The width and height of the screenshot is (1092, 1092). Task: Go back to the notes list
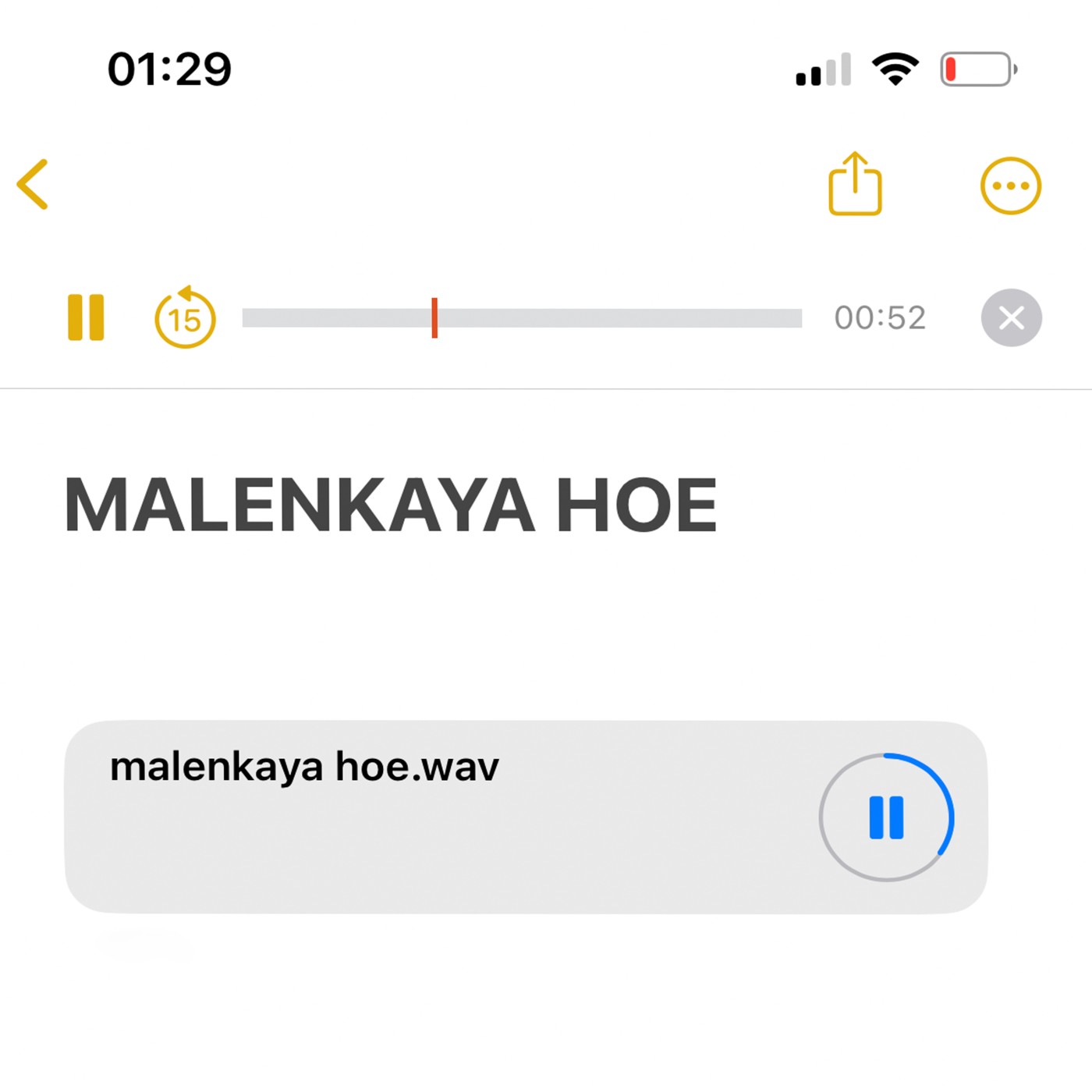pyautogui.click(x=33, y=185)
